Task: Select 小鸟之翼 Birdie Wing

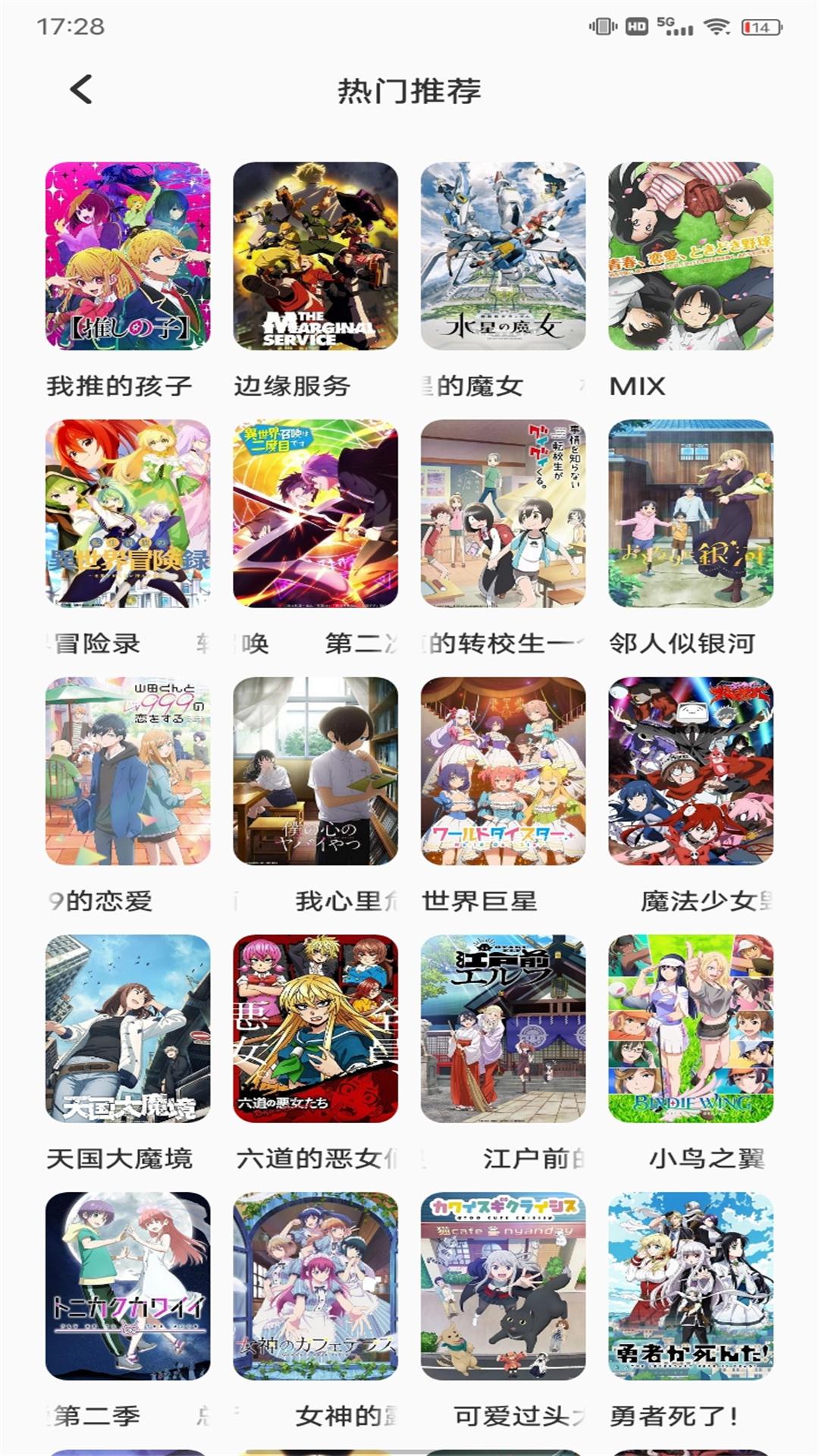Action: click(690, 1028)
